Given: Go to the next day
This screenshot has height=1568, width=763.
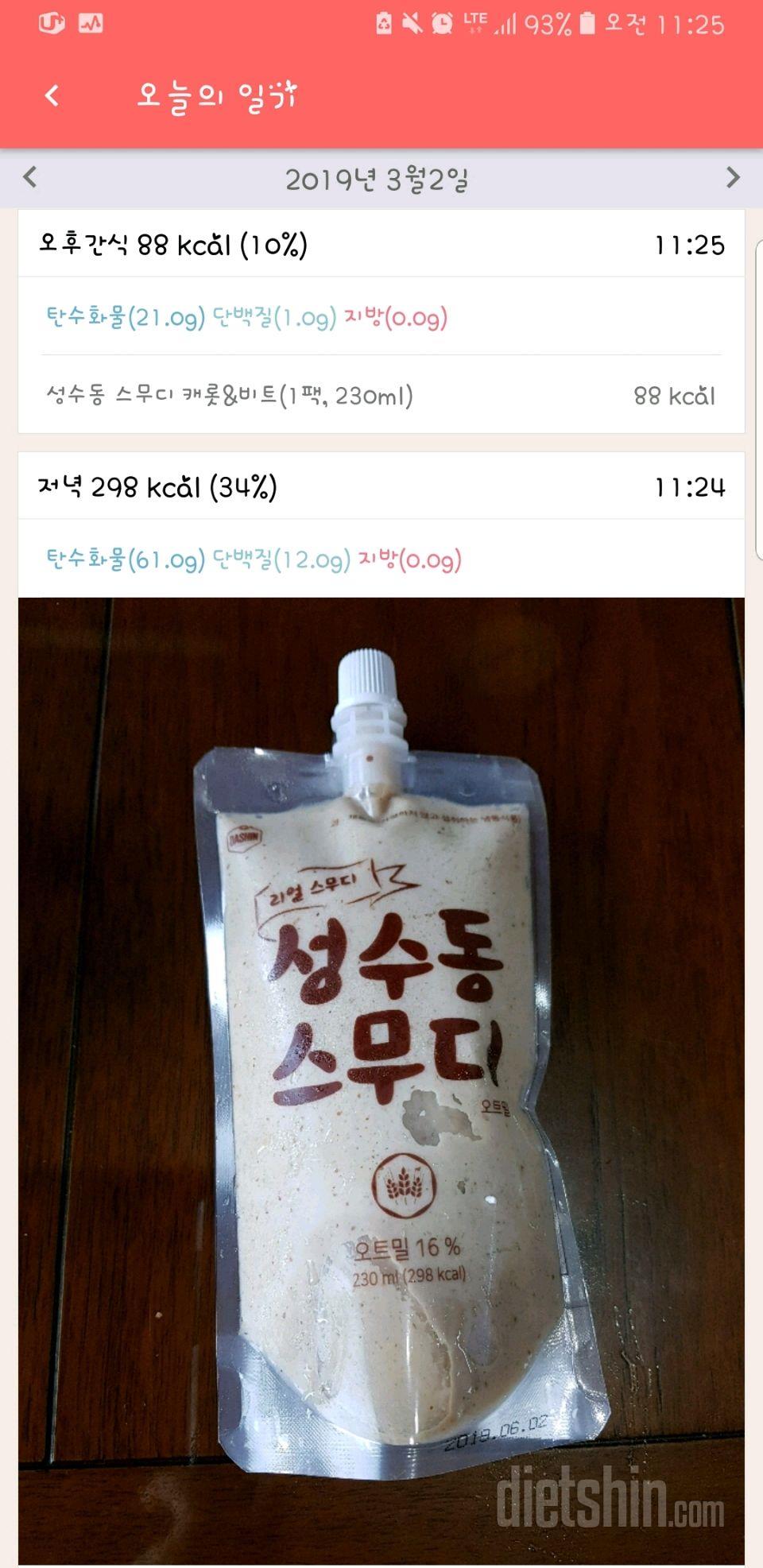Looking at the screenshot, I should pos(733,177).
